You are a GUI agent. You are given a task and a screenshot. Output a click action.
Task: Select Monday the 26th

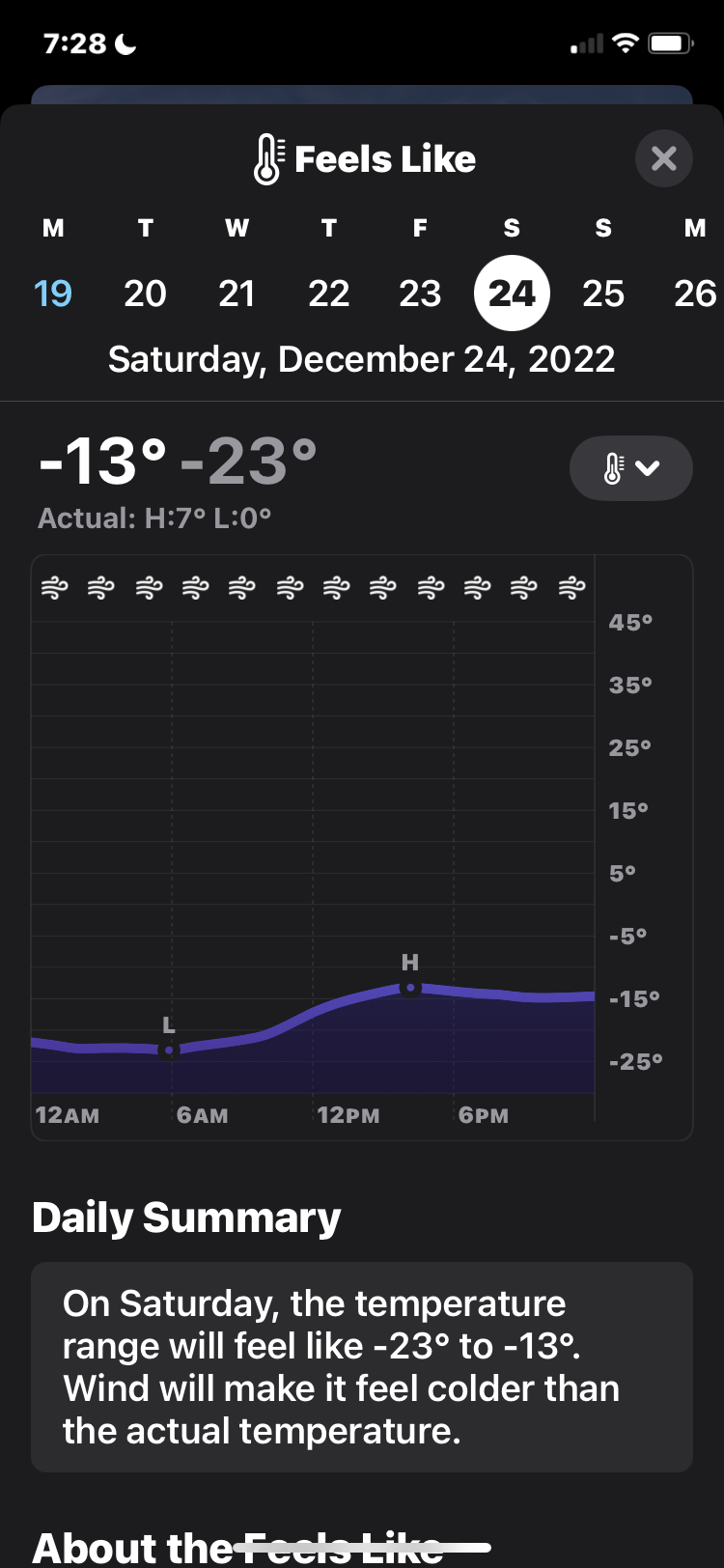click(694, 293)
